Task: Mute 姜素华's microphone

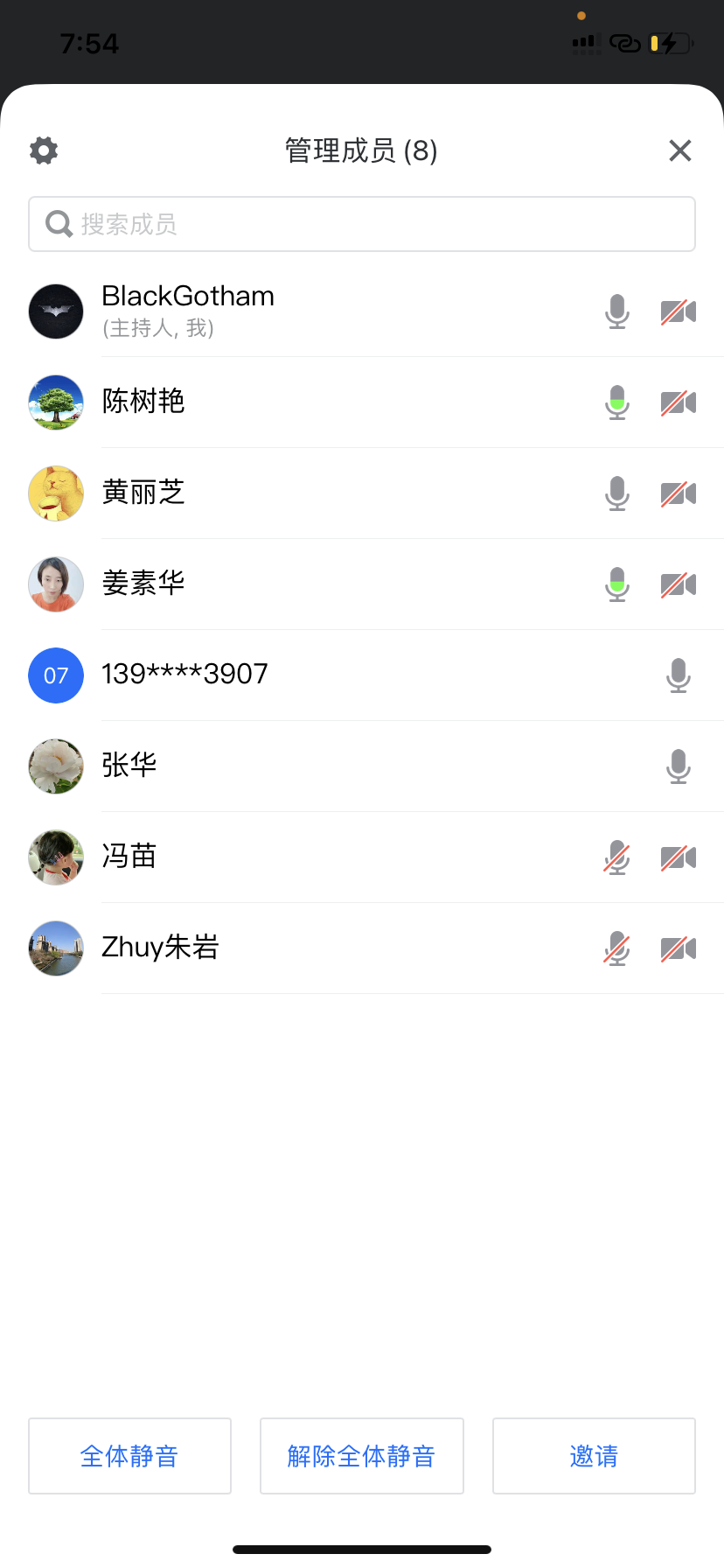Action: coord(617,584)
